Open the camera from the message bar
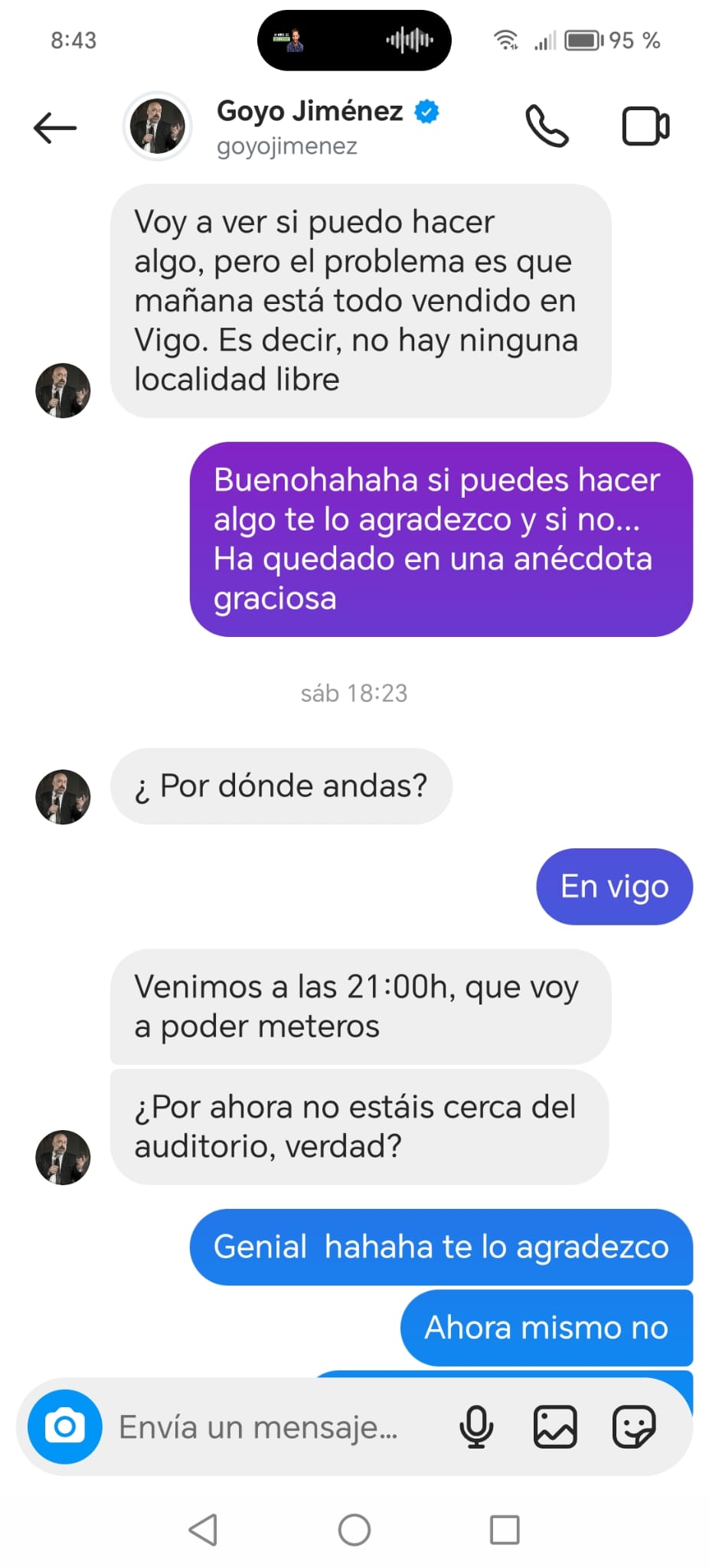The image size is (709, 1568). (65, 1426)
